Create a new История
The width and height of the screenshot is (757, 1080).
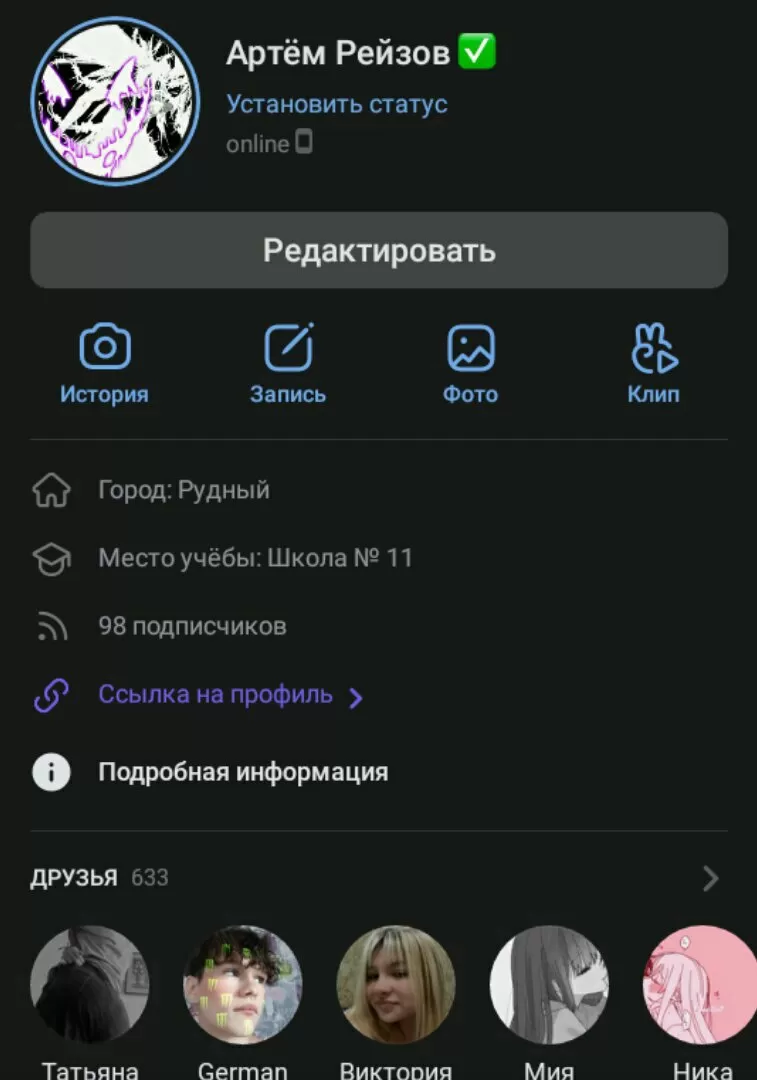(104, 363)
